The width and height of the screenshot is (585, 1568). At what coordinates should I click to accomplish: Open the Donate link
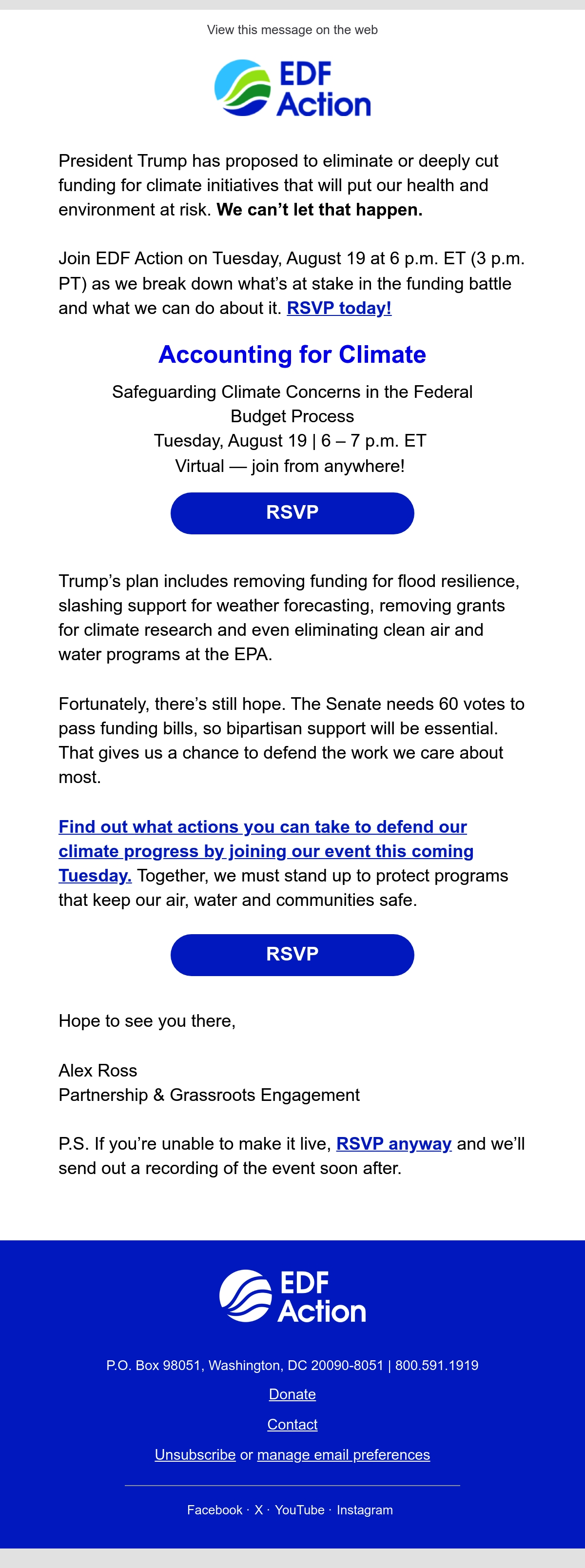(x=292, y=1394)
